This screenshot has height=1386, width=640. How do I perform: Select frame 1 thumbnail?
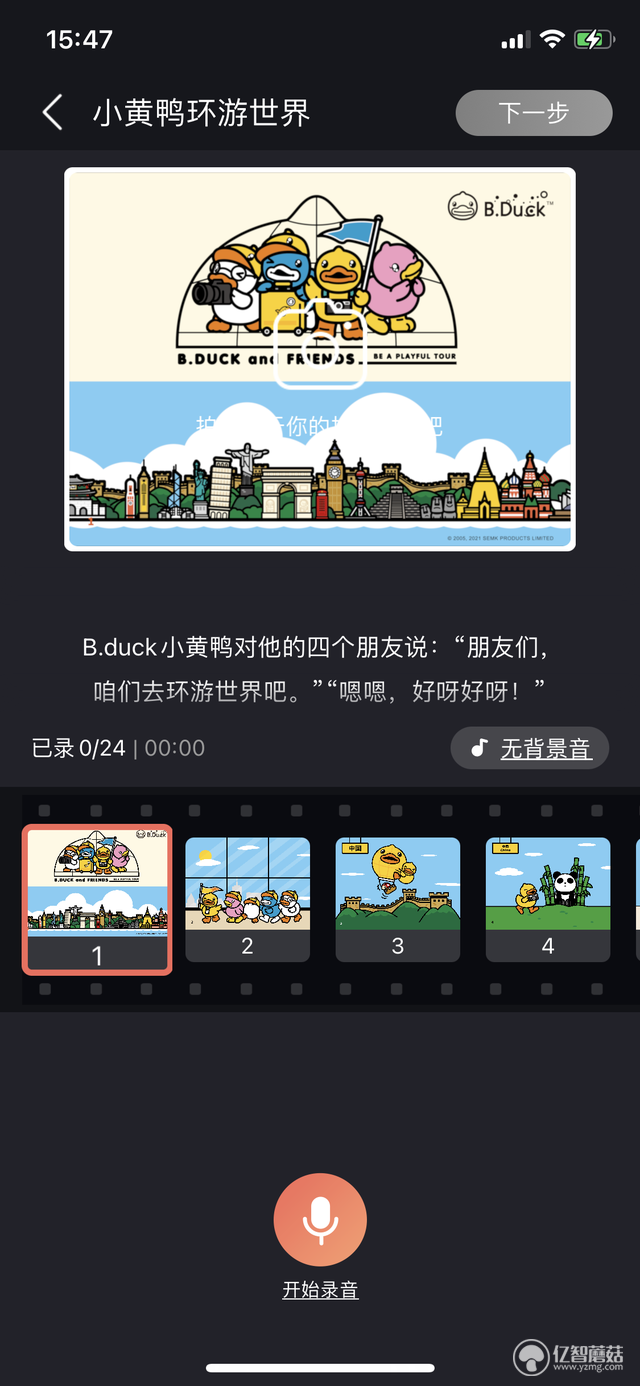click(x=97, y=899)
